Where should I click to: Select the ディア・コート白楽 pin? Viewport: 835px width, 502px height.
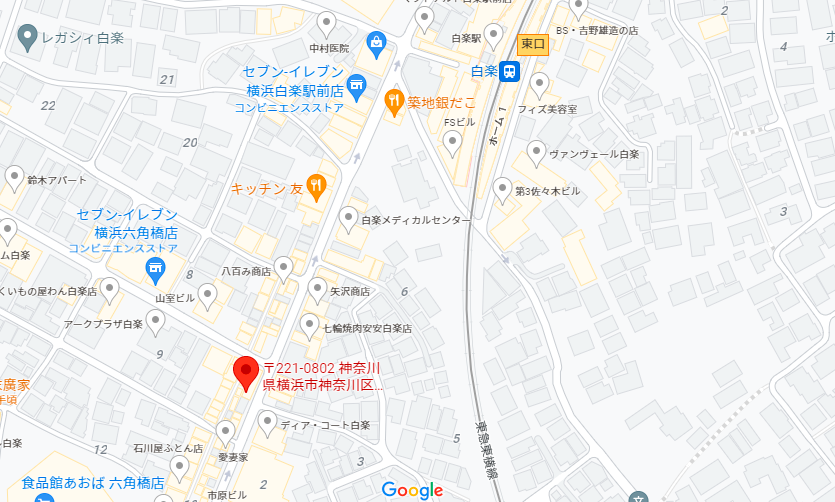click(x=267, y=422)
